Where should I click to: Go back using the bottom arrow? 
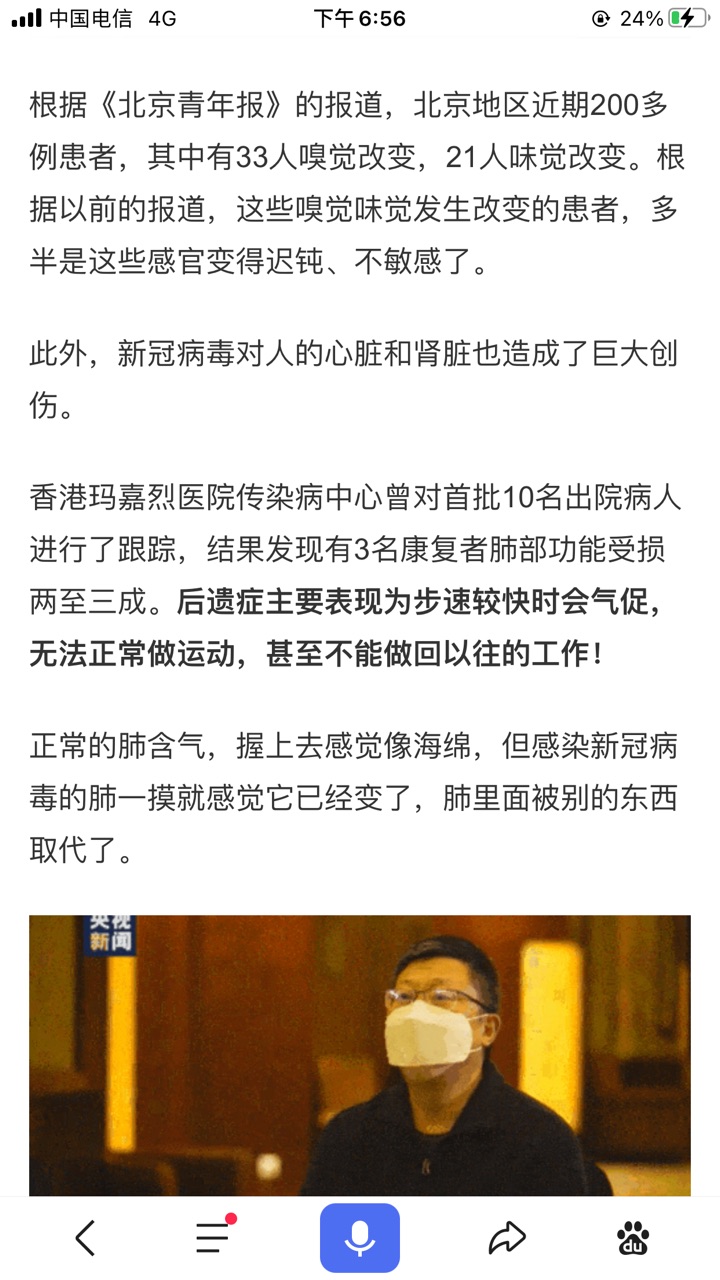[86, 1238]
